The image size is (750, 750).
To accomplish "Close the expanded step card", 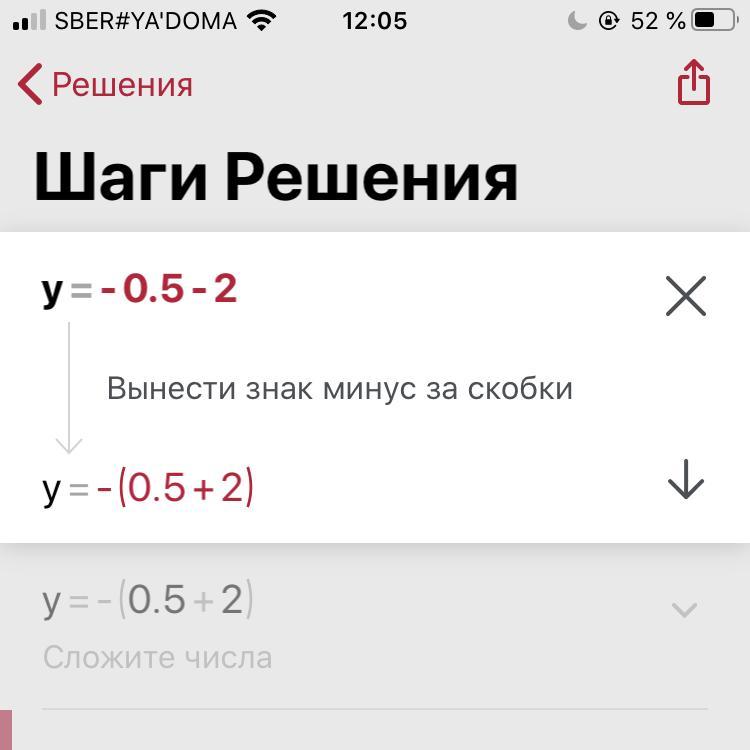I will click(685, 296).
